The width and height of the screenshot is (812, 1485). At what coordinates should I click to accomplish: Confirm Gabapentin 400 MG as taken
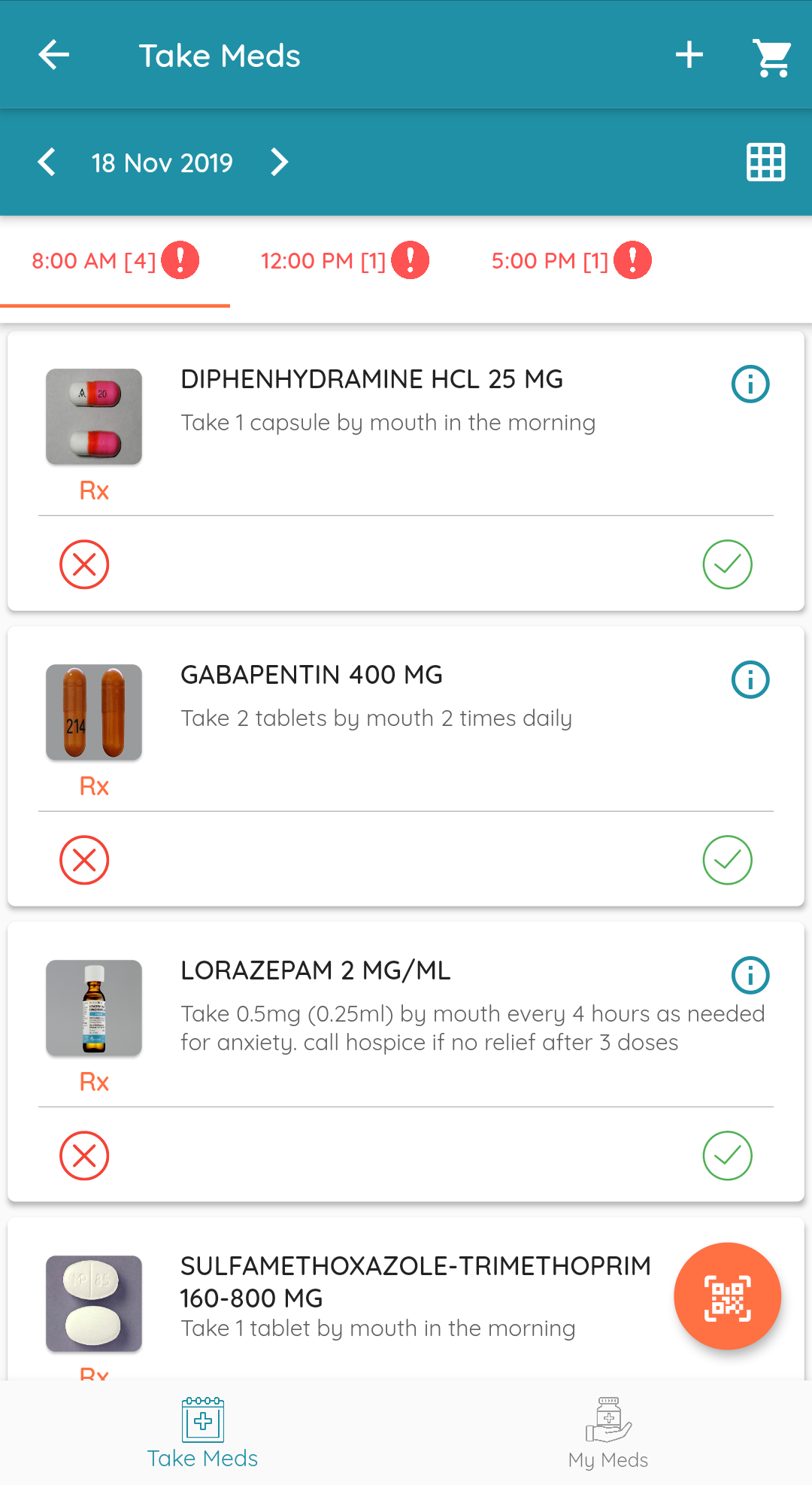[727, 860]
